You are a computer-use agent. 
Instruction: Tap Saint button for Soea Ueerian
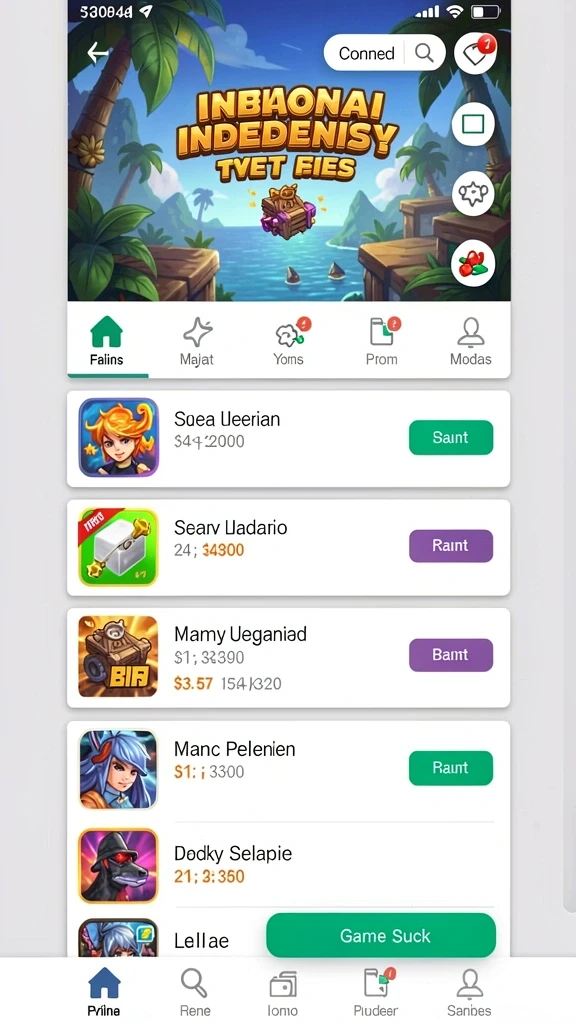tap(451, 438)
